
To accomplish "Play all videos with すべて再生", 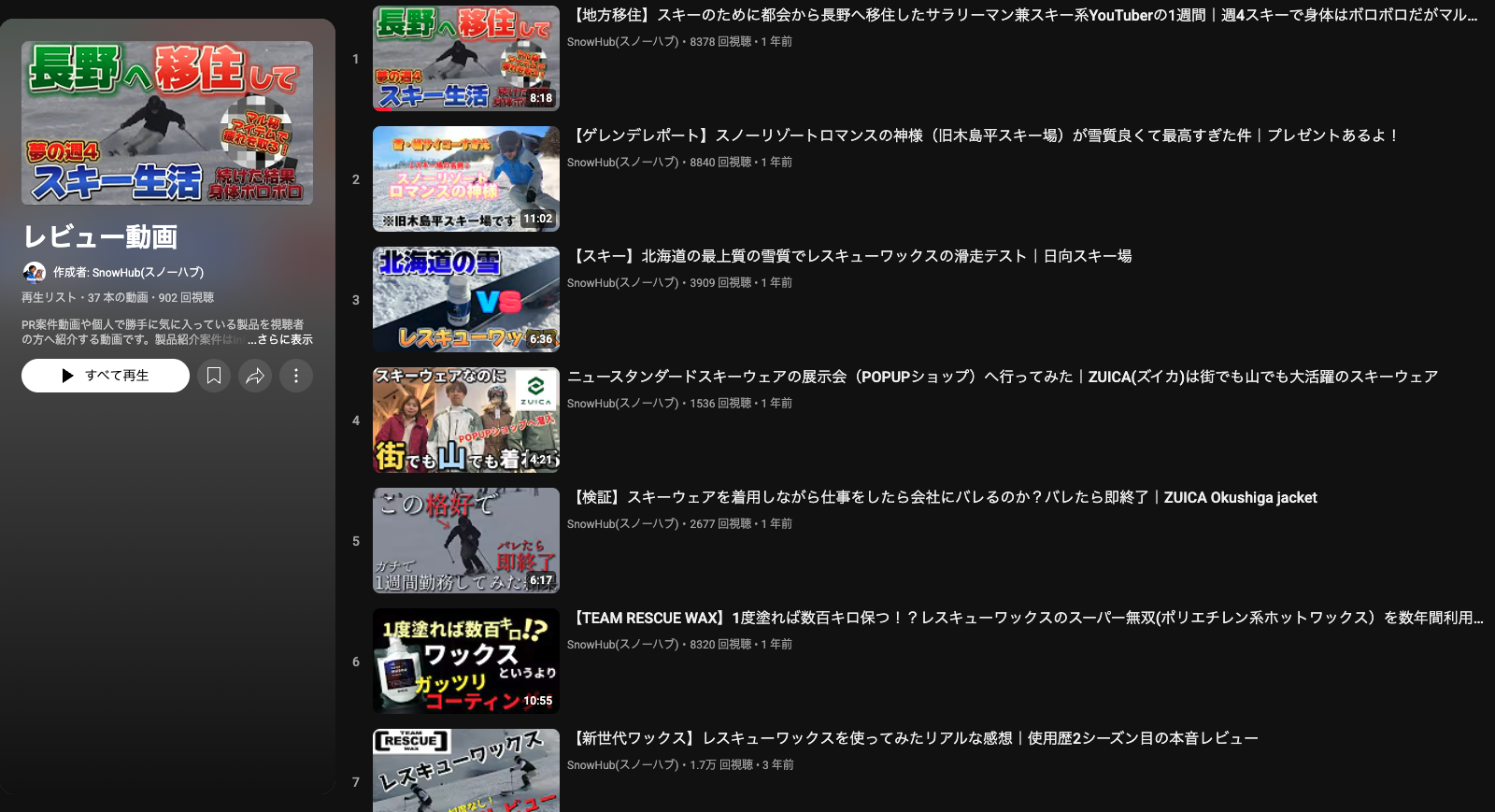I will (106, 376).
